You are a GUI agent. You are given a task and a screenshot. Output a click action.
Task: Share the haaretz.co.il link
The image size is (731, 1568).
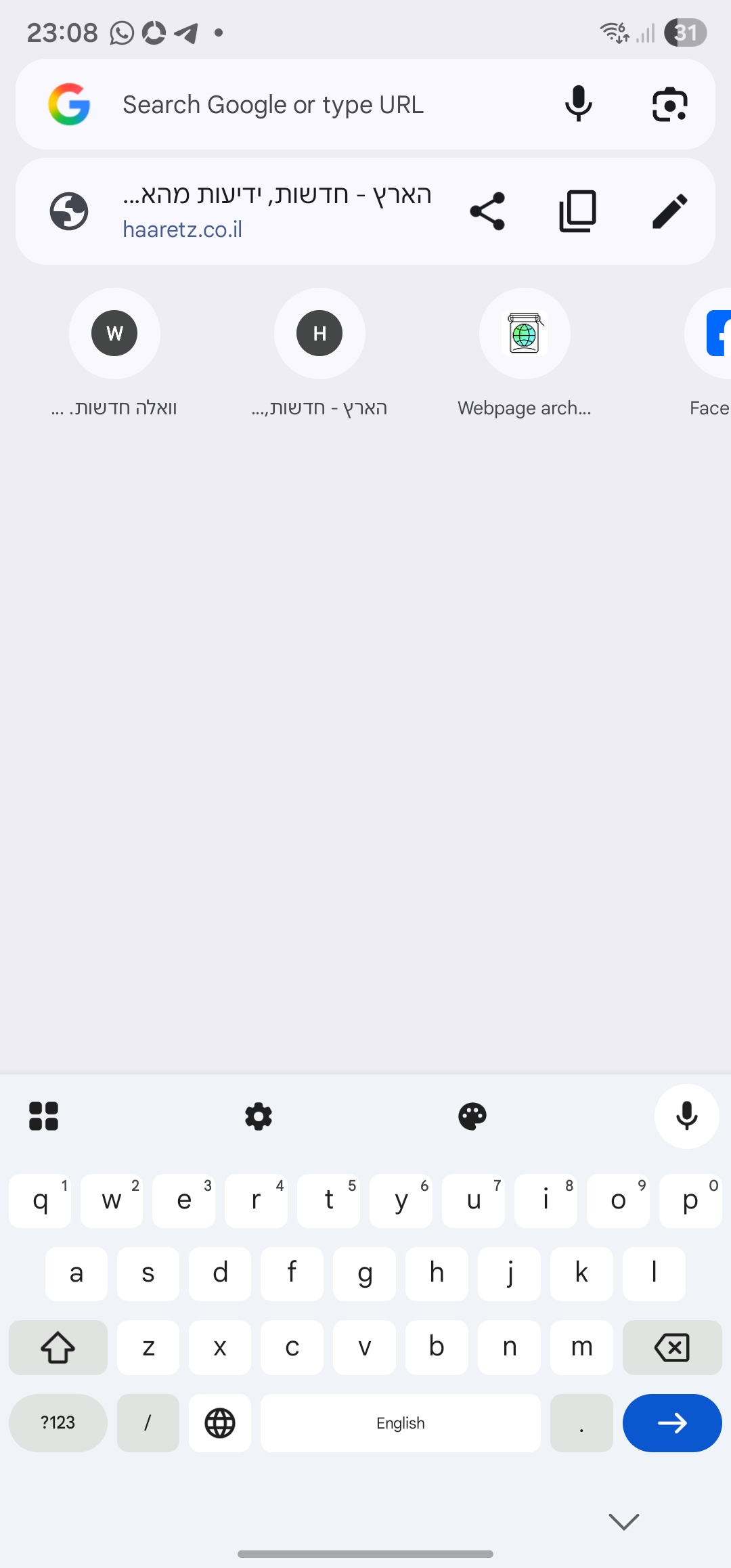tap(487, 211)
